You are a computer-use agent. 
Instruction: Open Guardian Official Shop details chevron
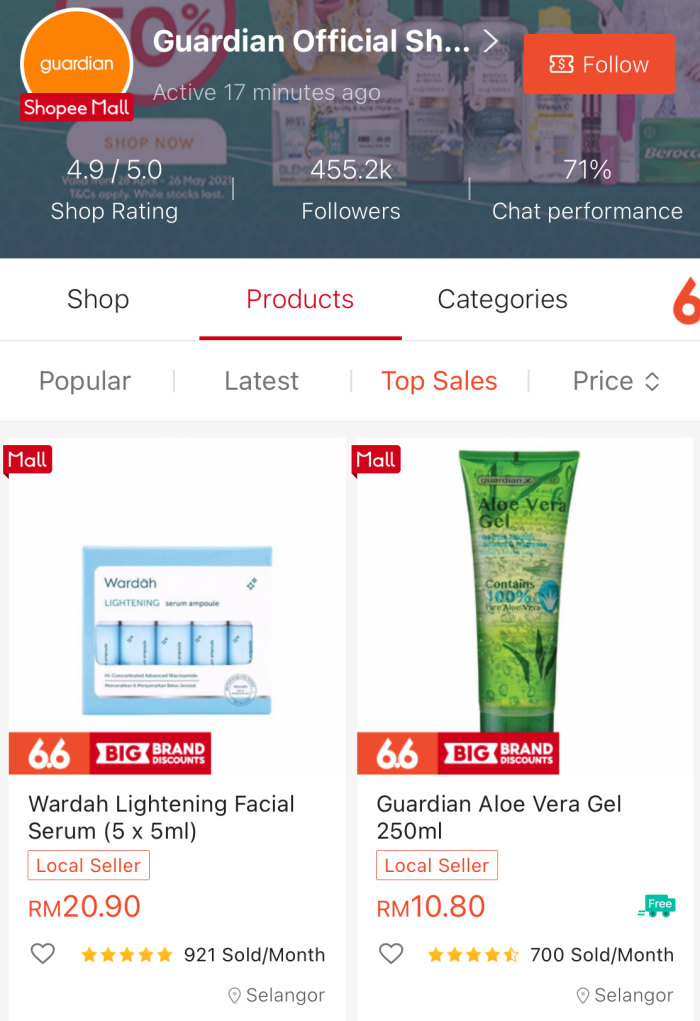coord(490,42)
